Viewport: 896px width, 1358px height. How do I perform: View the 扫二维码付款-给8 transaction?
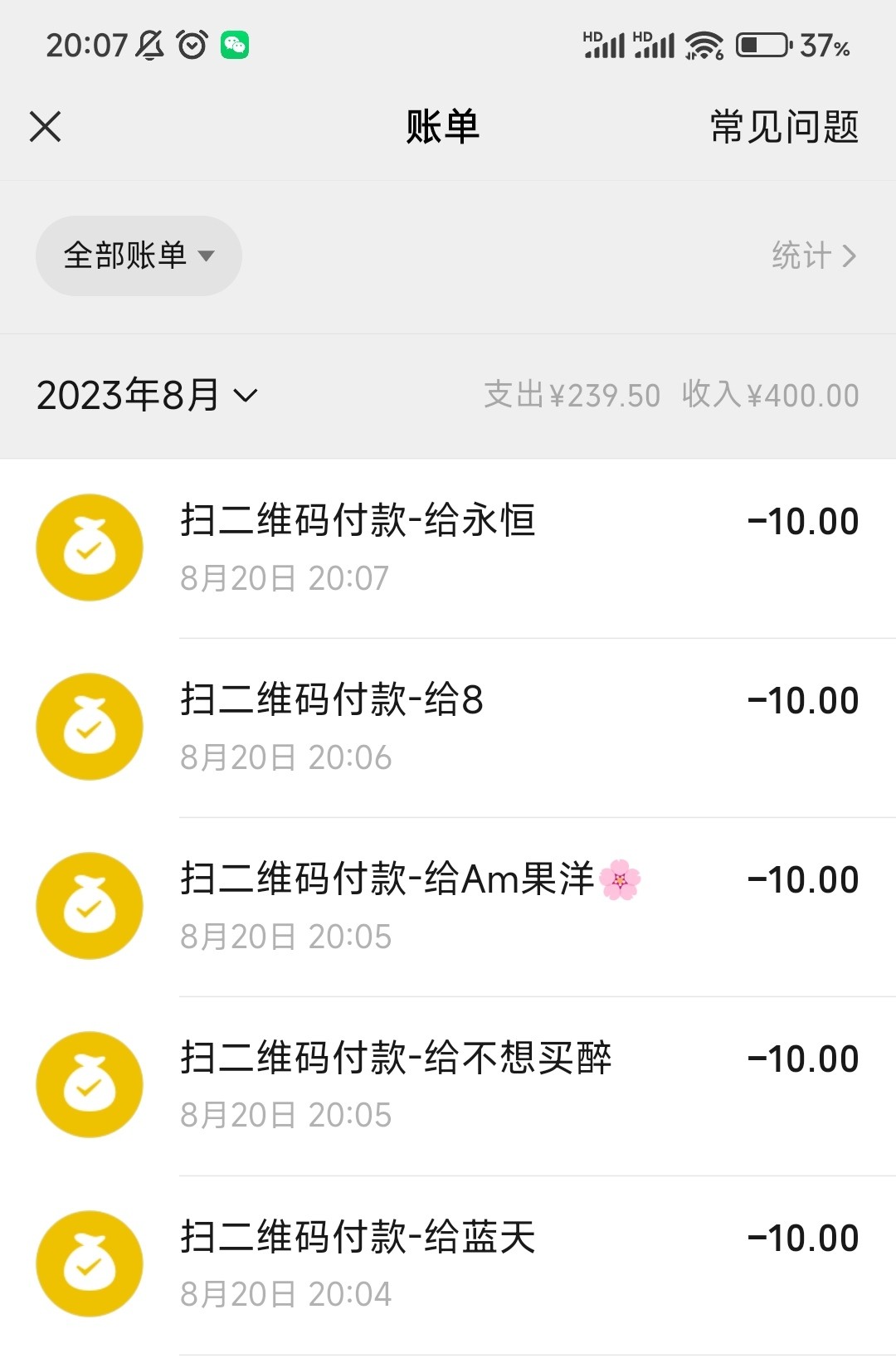448,727
